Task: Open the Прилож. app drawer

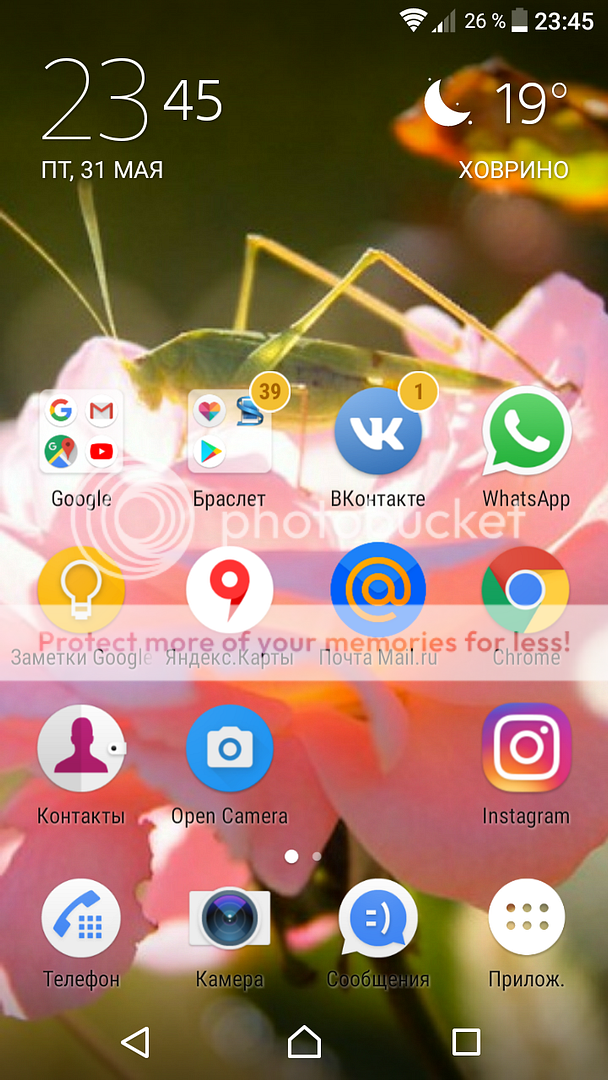Action: pos(526,918)
